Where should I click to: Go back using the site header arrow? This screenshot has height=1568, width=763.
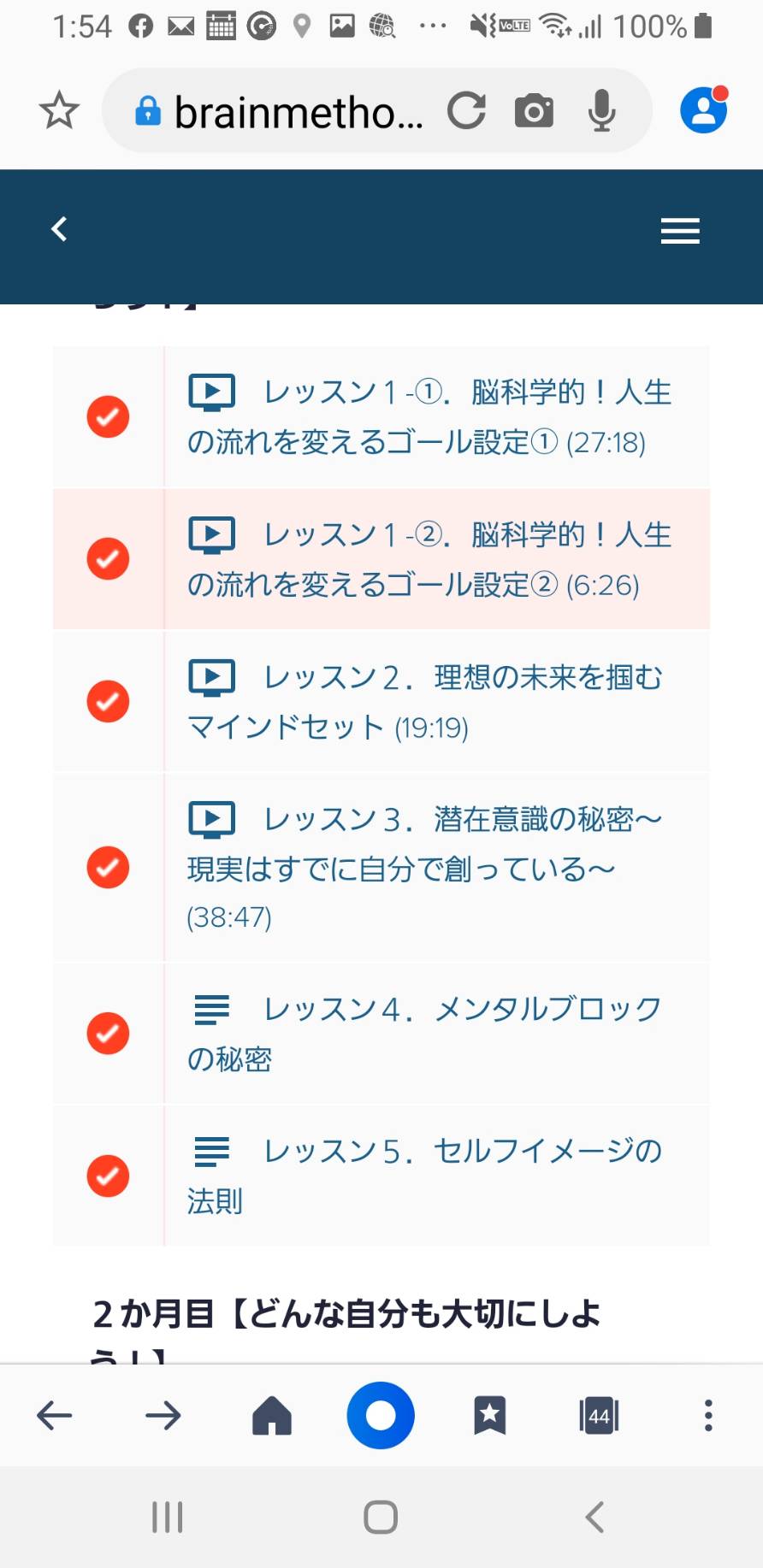coord(59,229)
